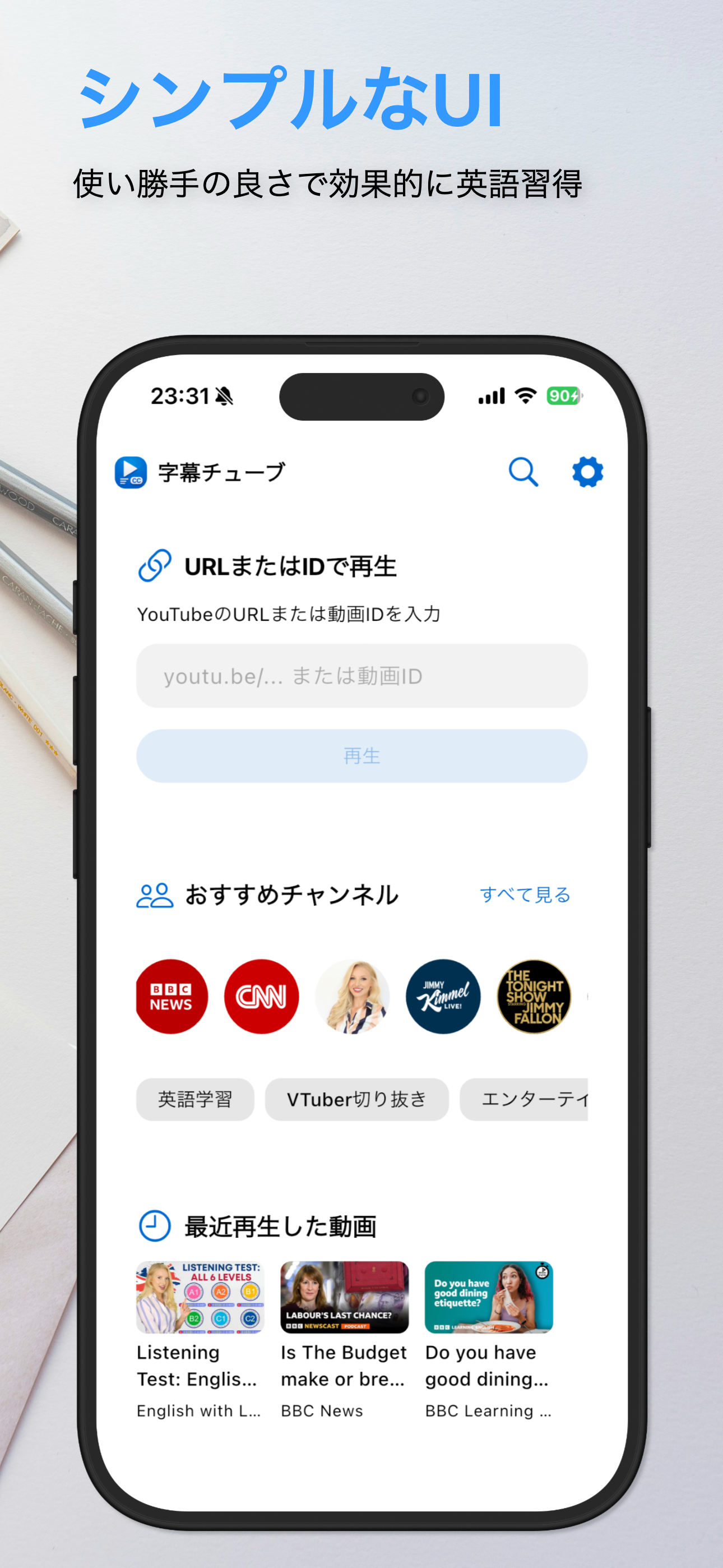Select the 最近再生した動画 section header

[280, 1226]
